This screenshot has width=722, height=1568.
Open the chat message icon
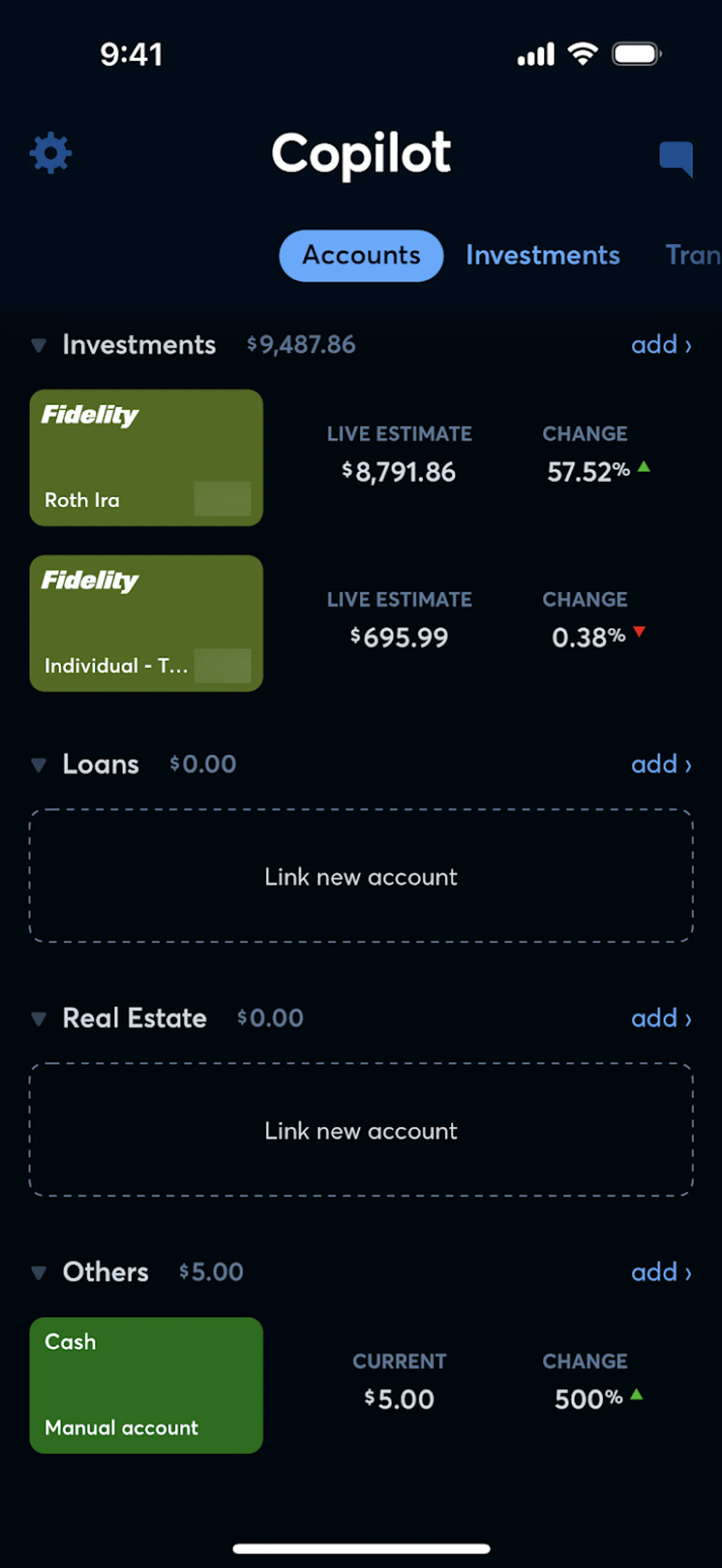676,158
